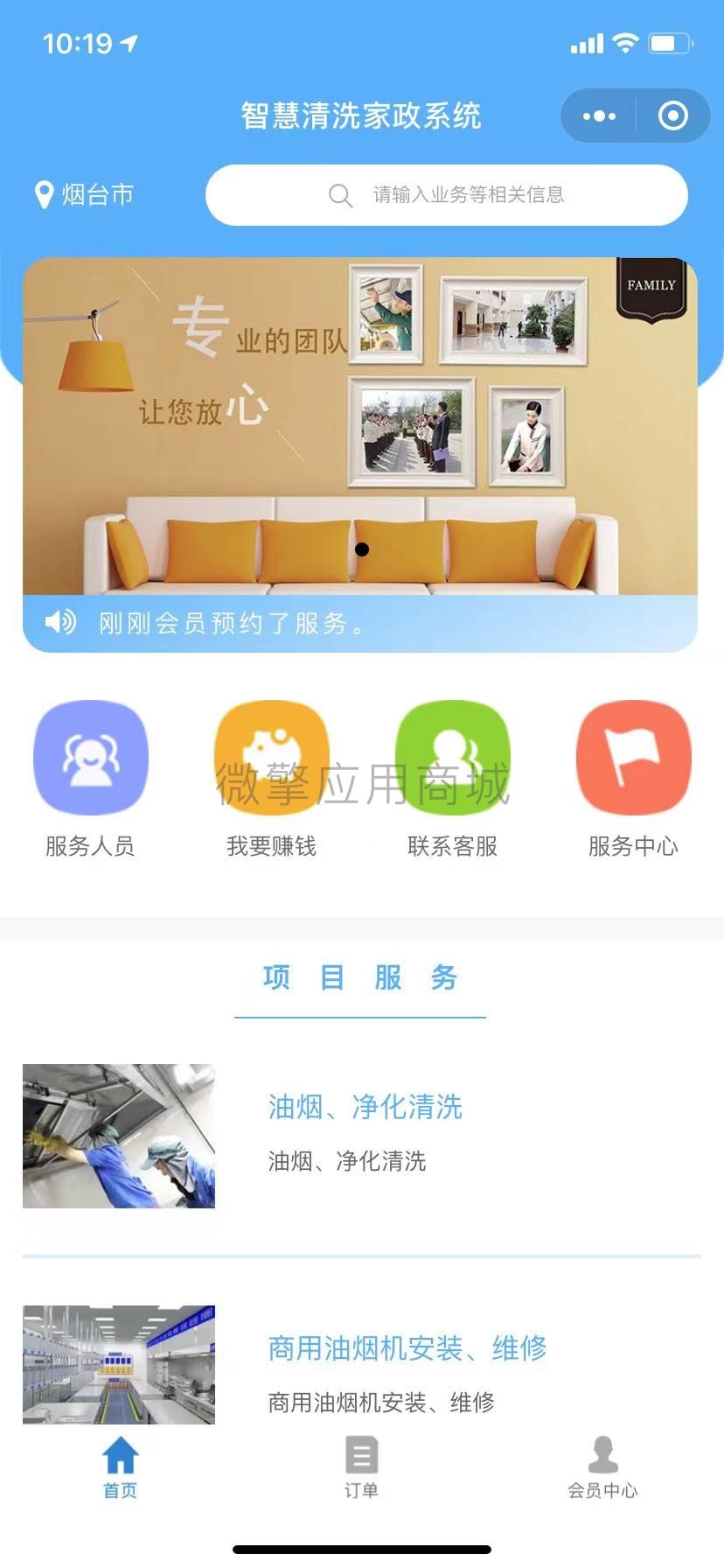The image size is (724, 1568).
Task: Open the WeChat mini-program more options dots
Action: click(x=598, y=115)
